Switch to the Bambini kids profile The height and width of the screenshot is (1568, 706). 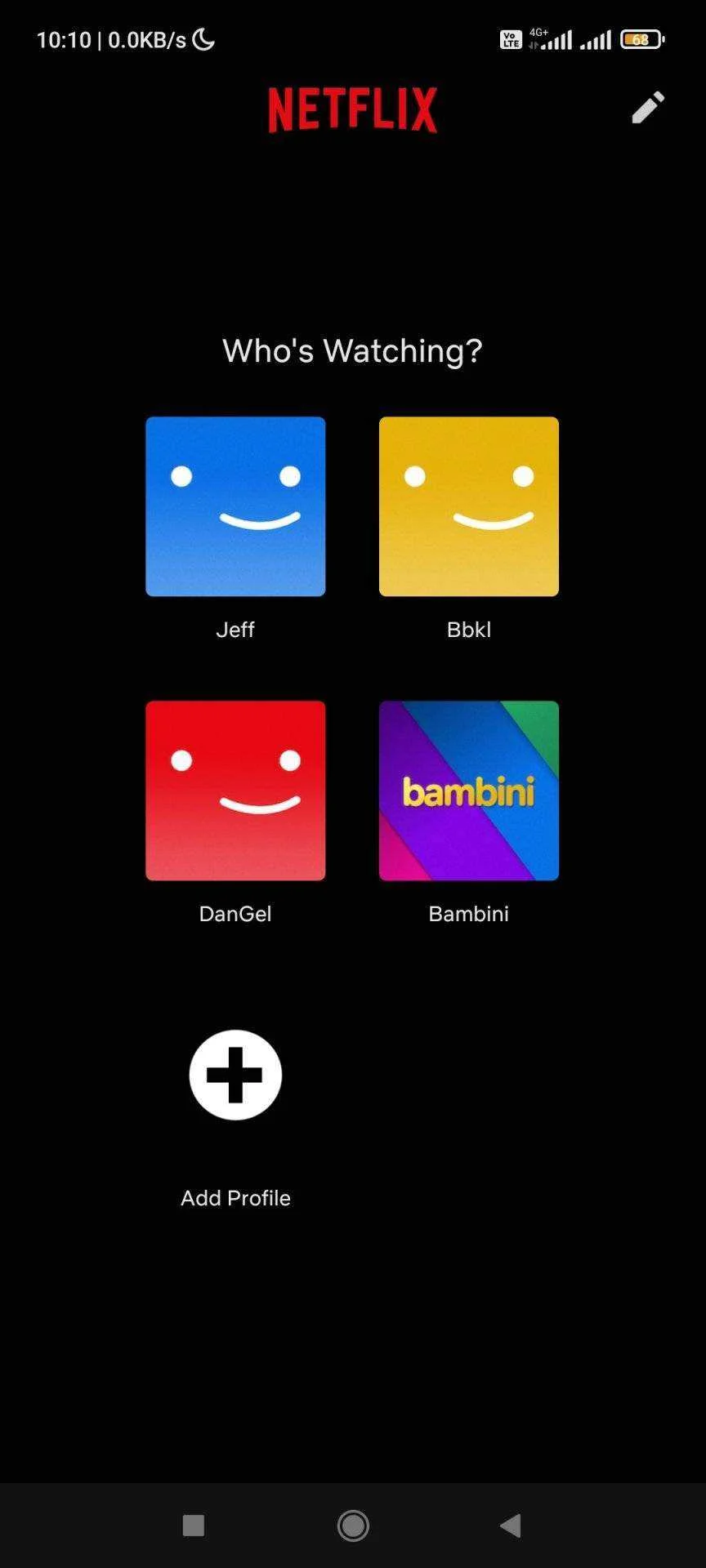[x=469, y=791]
